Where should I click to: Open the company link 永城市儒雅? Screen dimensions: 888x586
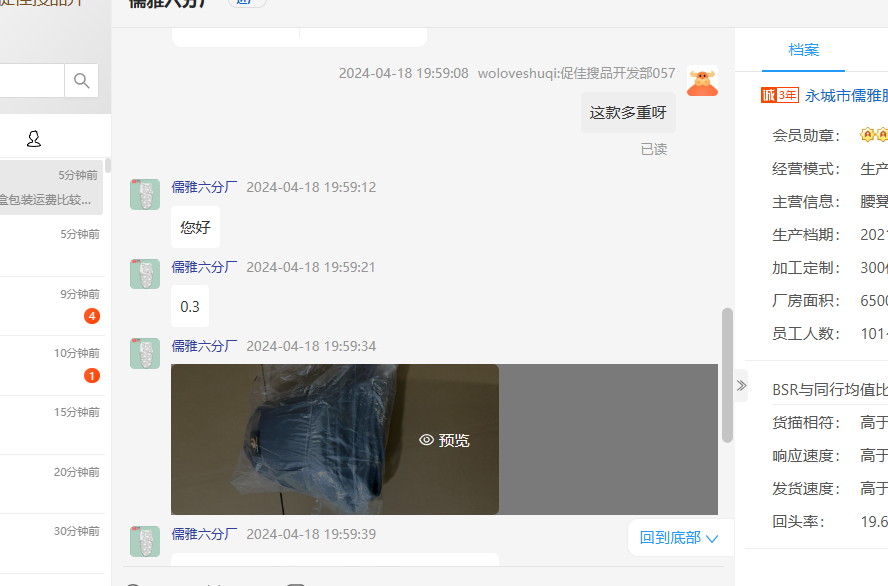pos(845,96)
